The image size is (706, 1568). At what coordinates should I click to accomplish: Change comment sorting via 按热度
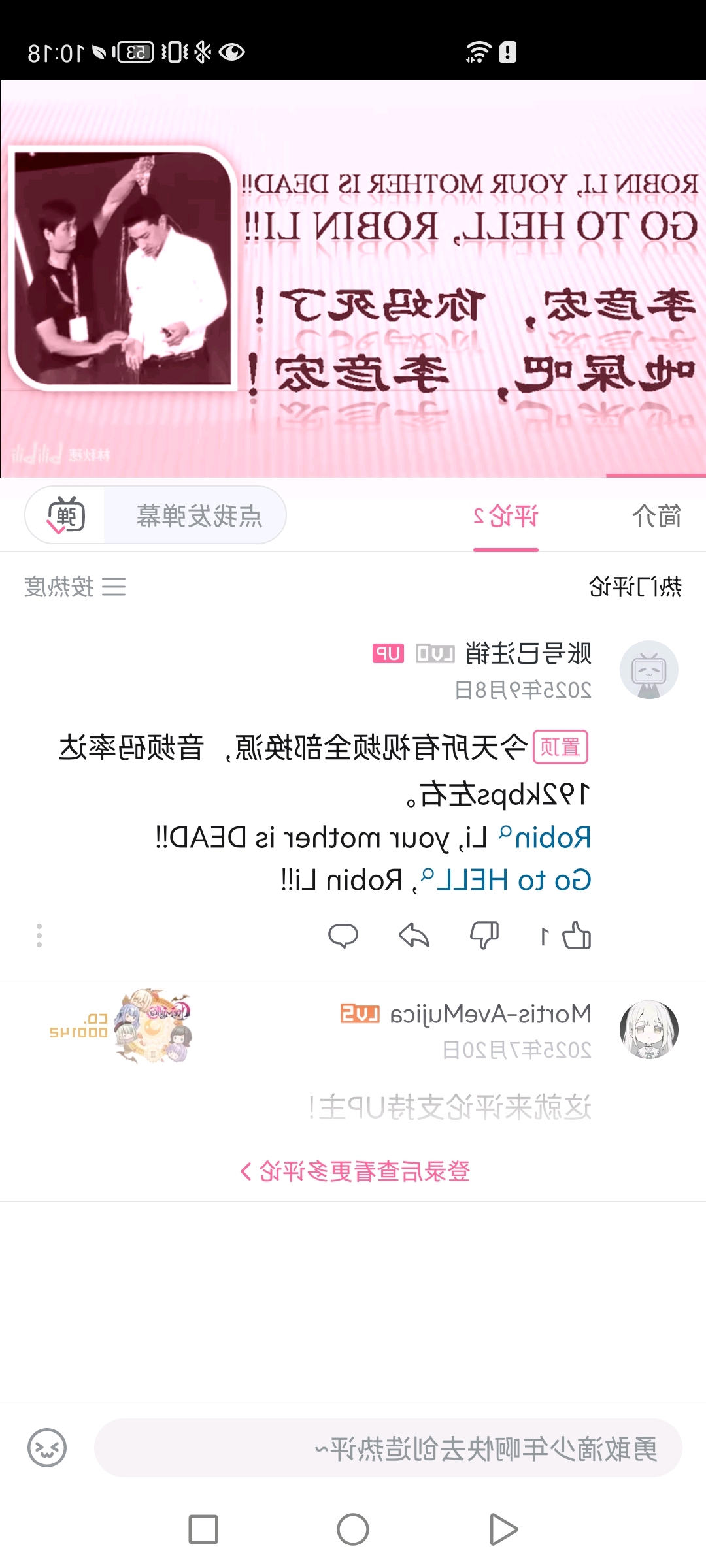tap(75, 587)
